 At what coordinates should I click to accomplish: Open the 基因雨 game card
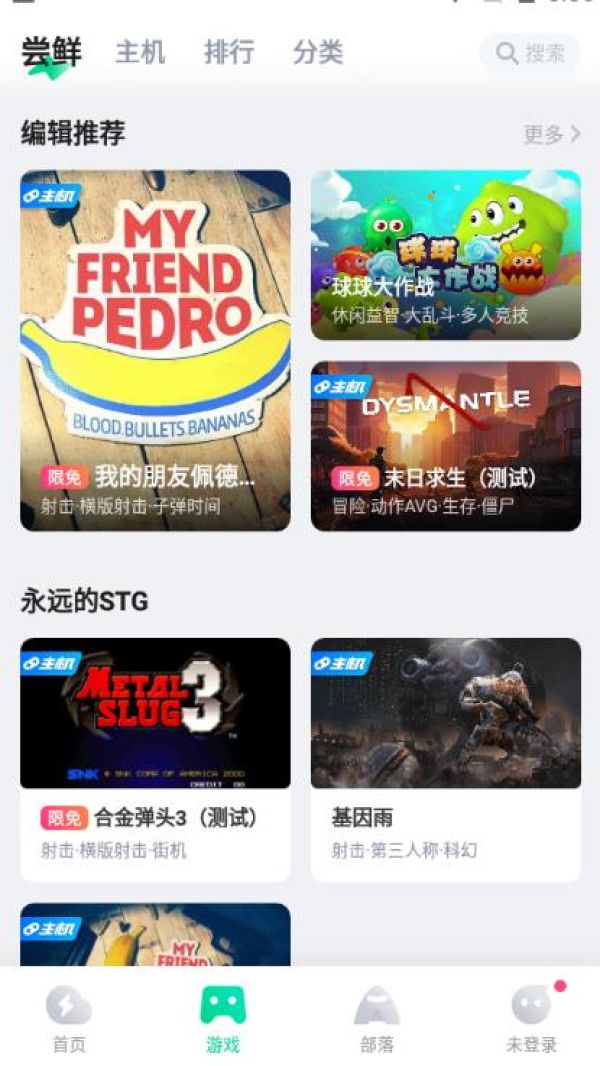[x=445, y=758]
